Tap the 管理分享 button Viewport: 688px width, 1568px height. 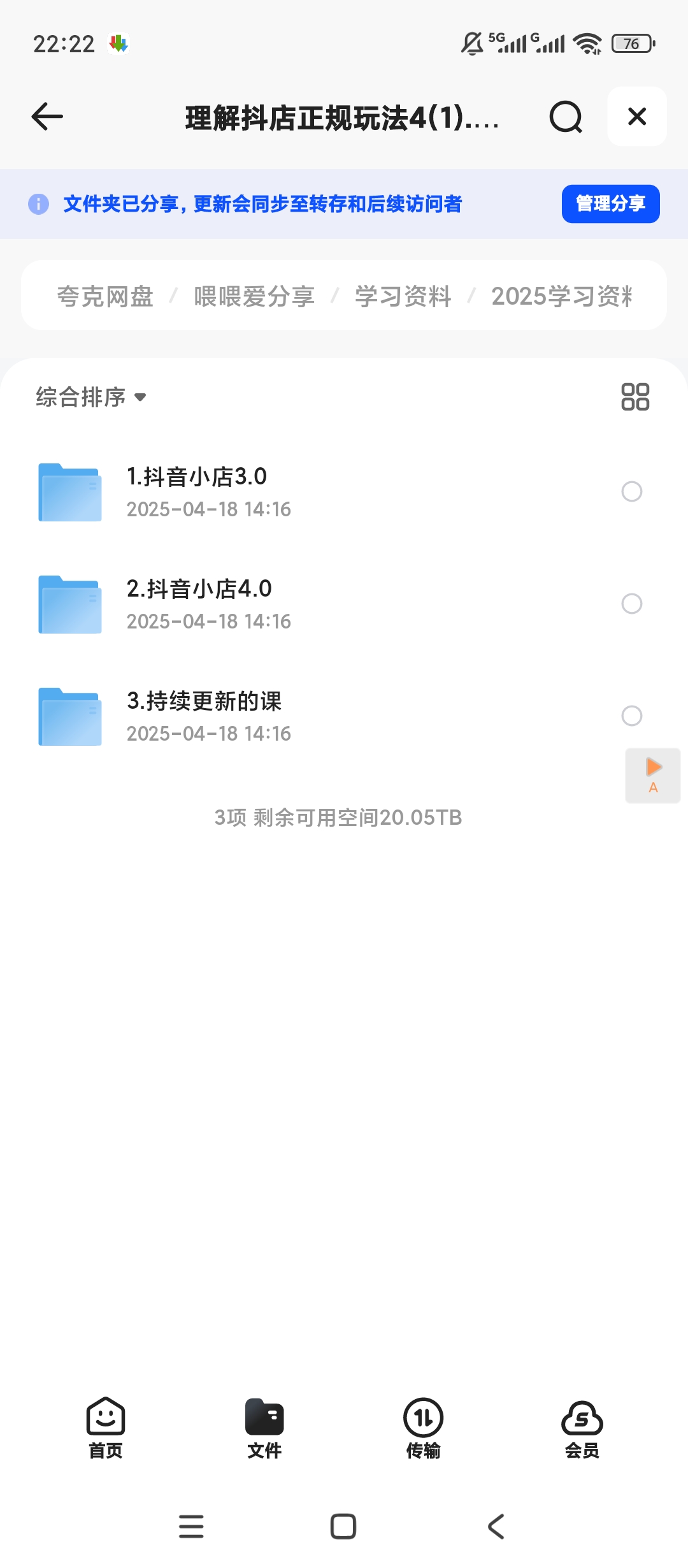pos(610,204)
